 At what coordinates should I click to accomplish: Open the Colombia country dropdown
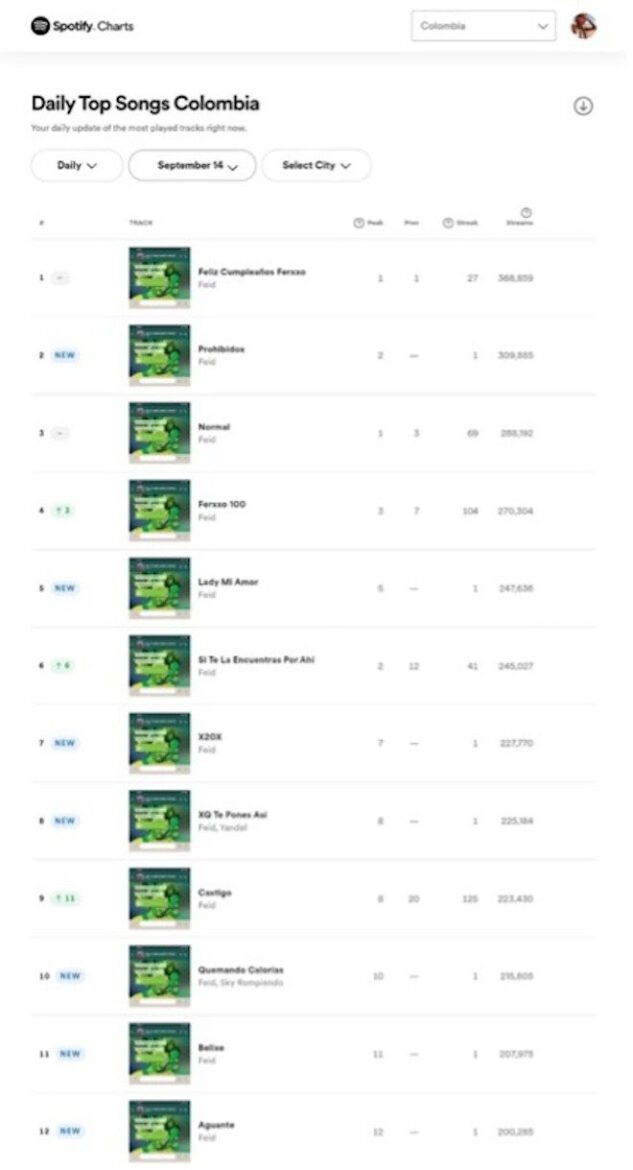(x=483, y=26)
